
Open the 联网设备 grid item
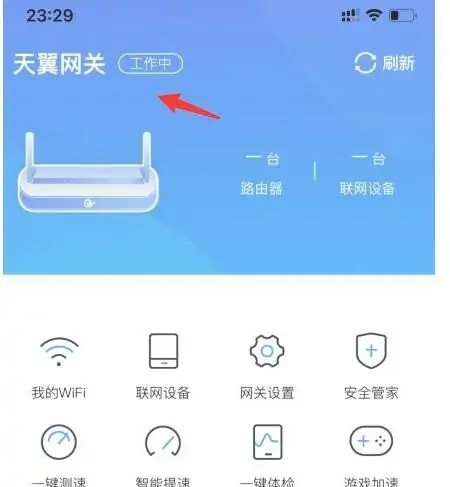163,367
